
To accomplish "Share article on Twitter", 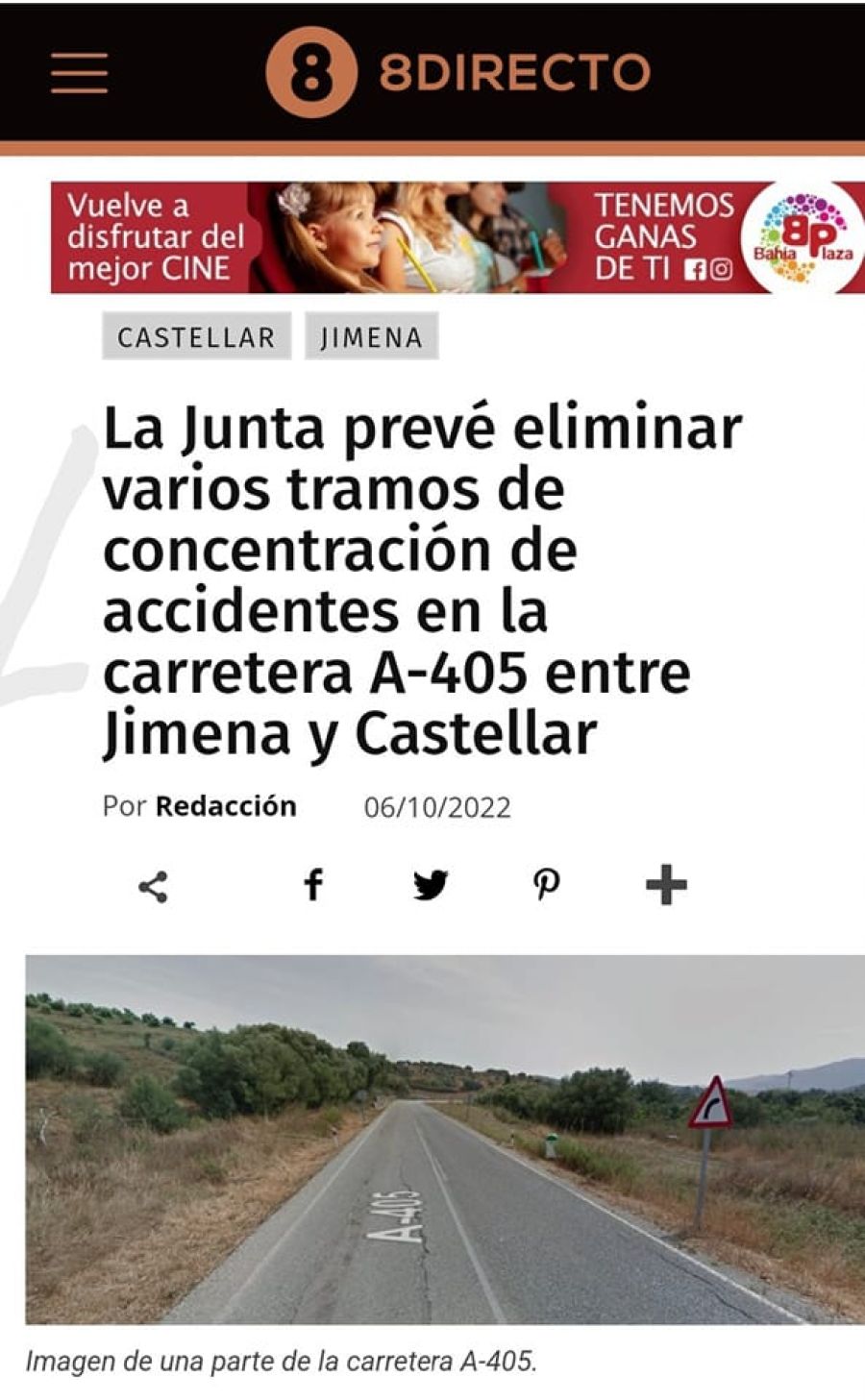I will click(x=430, y=884).
